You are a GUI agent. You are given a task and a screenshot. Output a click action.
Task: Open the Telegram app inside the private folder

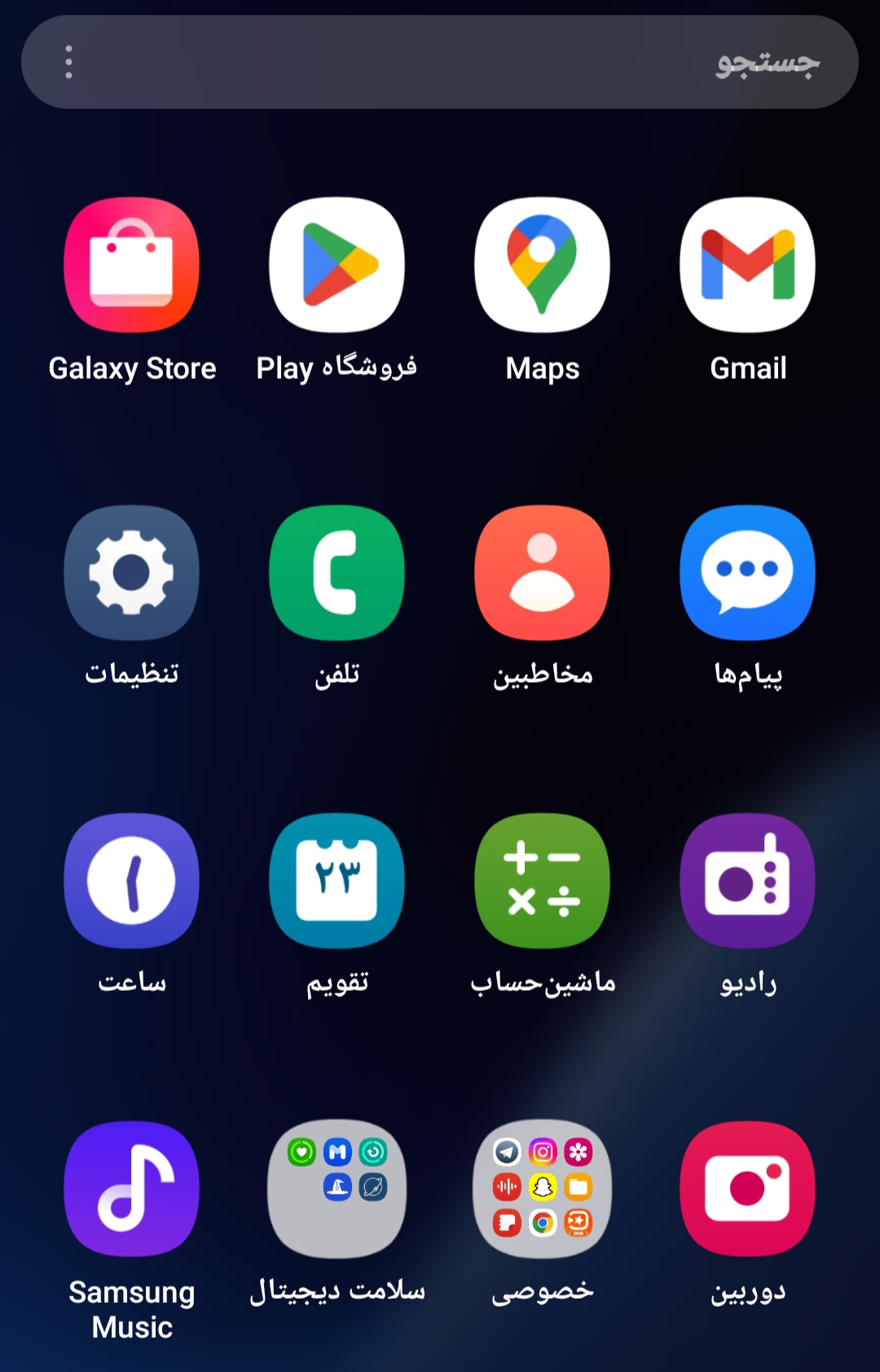pos(507,1151)
